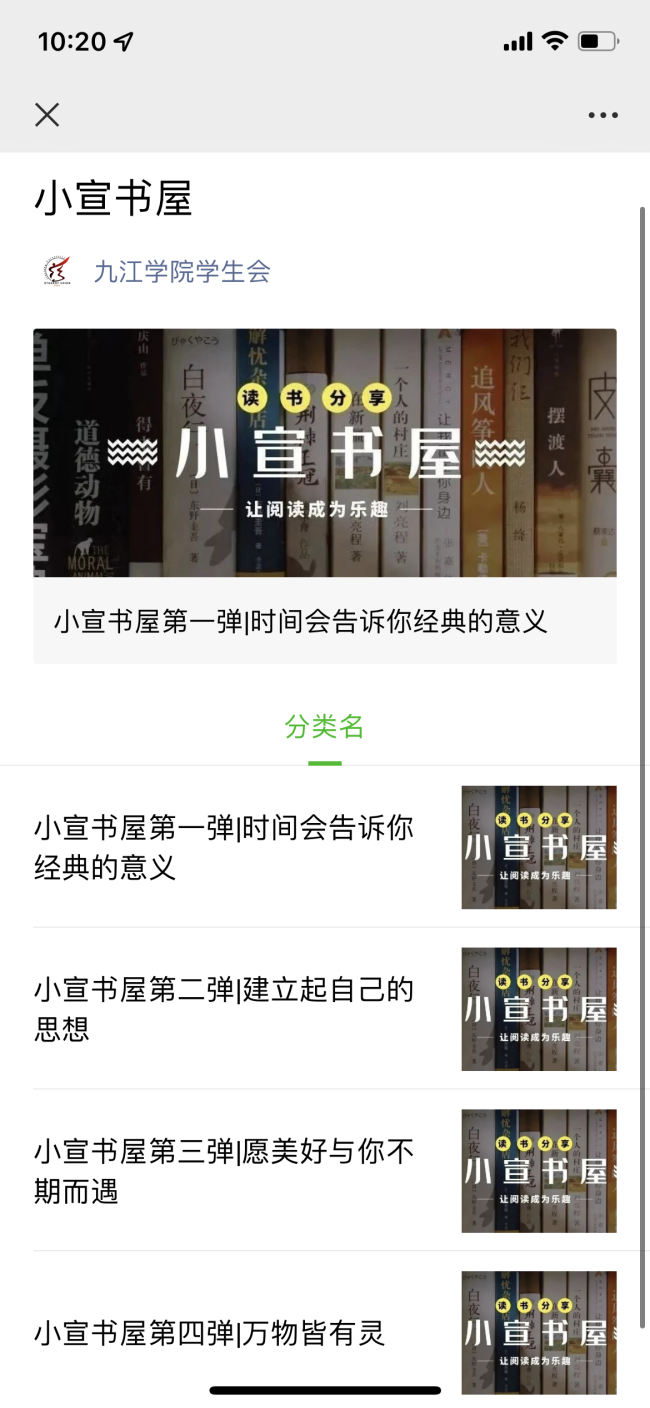Image resolution: width=650 pixels, height=1408 pixels.
Task: Select the 分类名 tab
Action: click(x=324, y=727)
